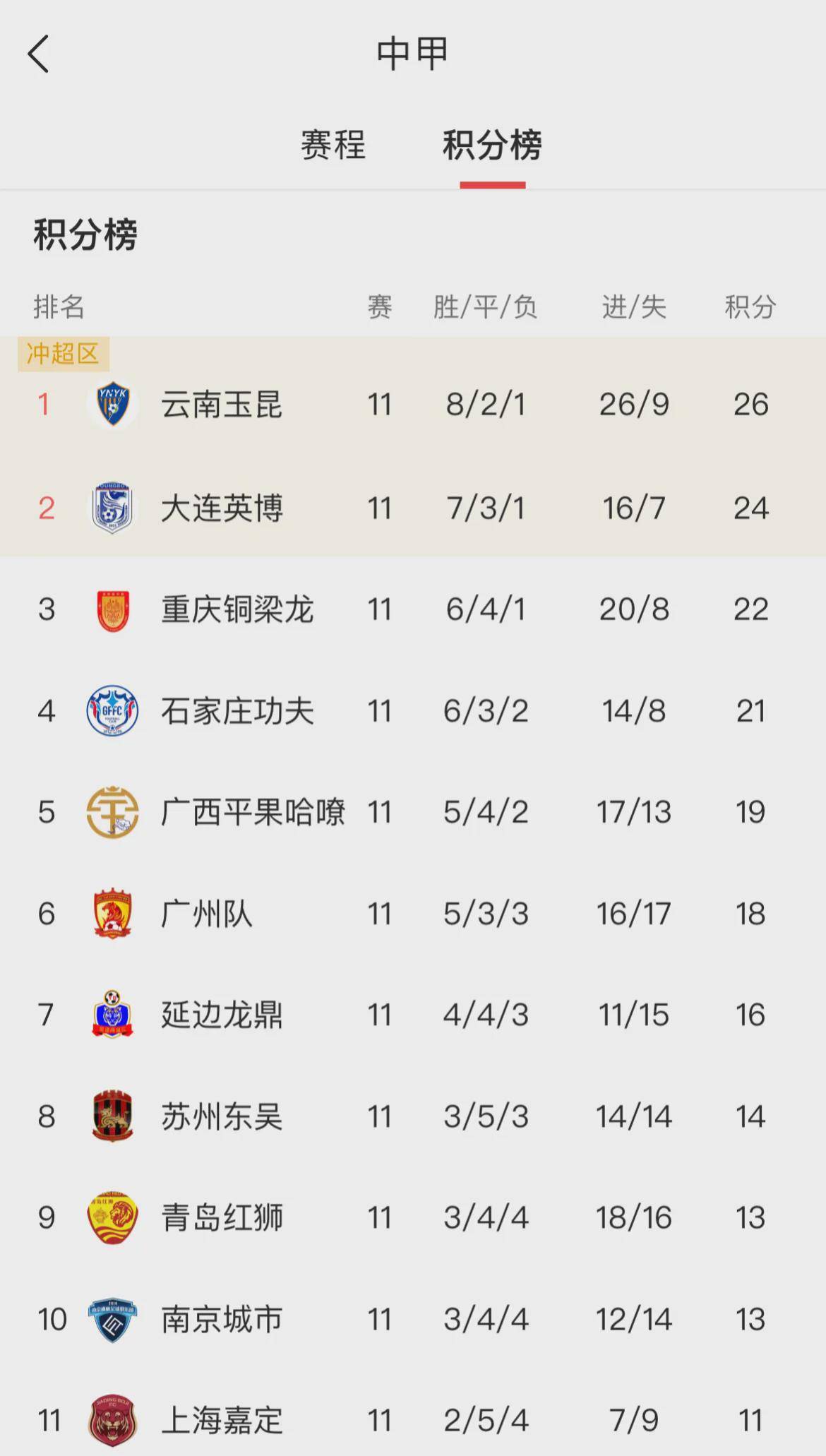Image resolution: width=826 pixels, height=1456 pixels.
Task: Tap the 广西平果哈嘹 team row
Action: [253, 812]
